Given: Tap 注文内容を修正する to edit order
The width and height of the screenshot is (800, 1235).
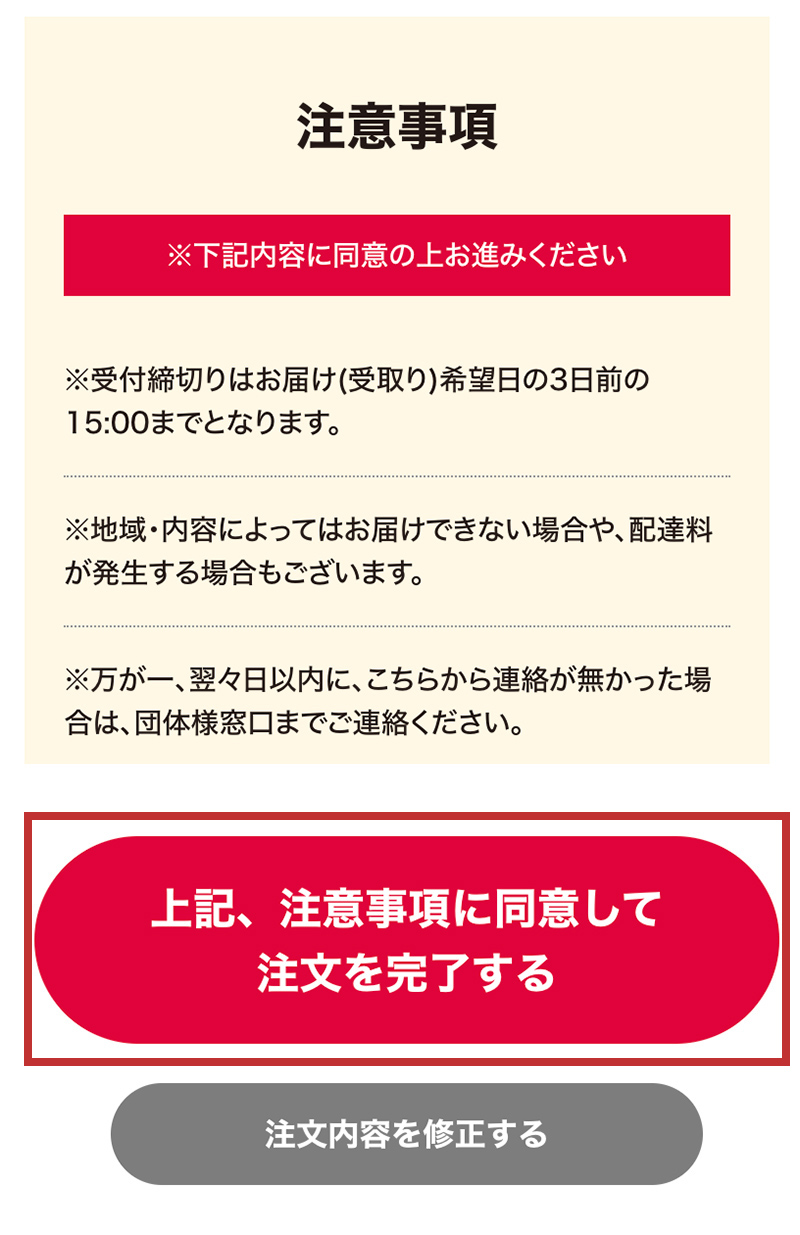Looking at the screenshot, I should pos(406,1134).
